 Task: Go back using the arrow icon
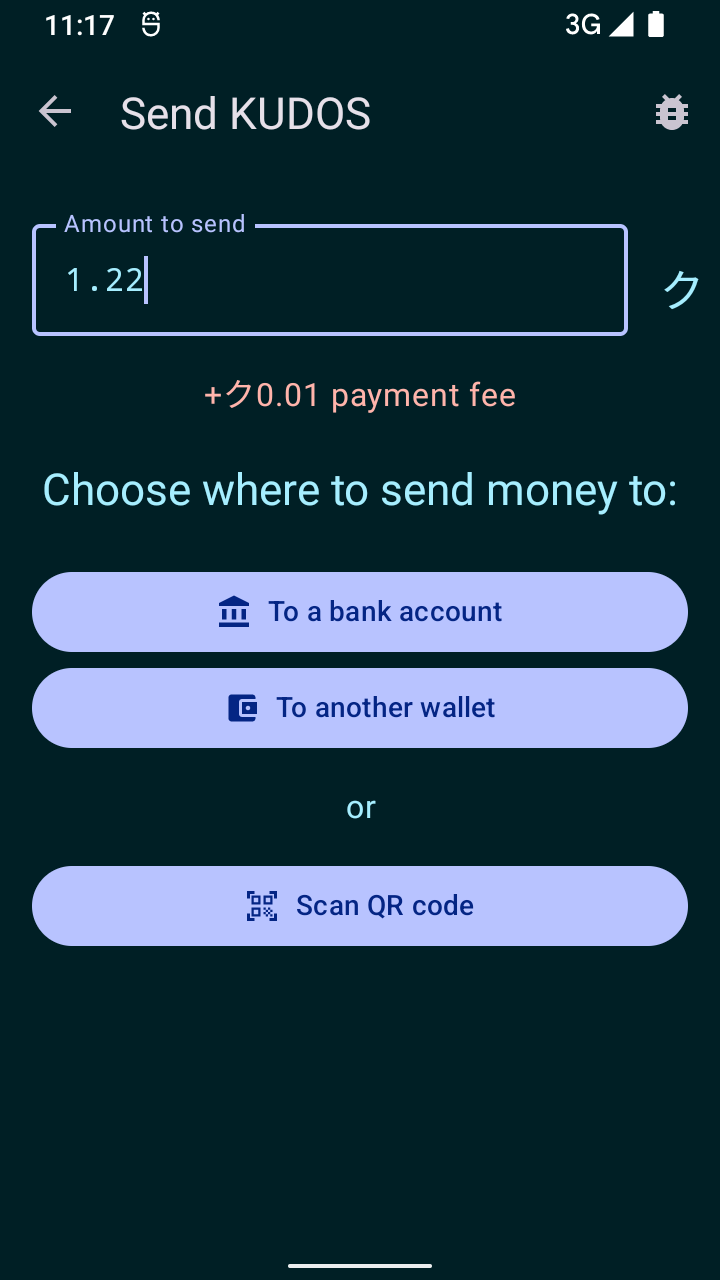[55, 112]
